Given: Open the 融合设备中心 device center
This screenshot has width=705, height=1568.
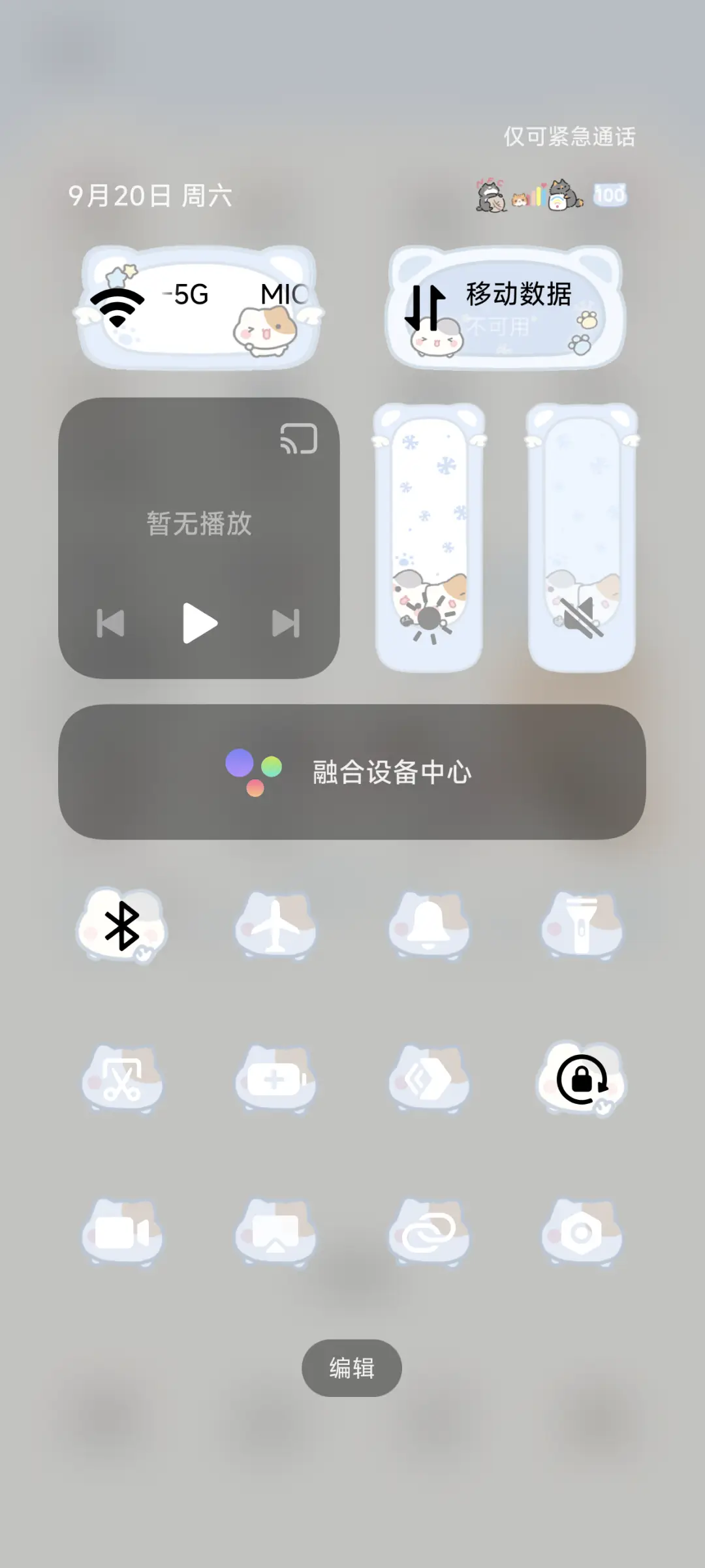Looking at the screenshot, I should (352, 772).
